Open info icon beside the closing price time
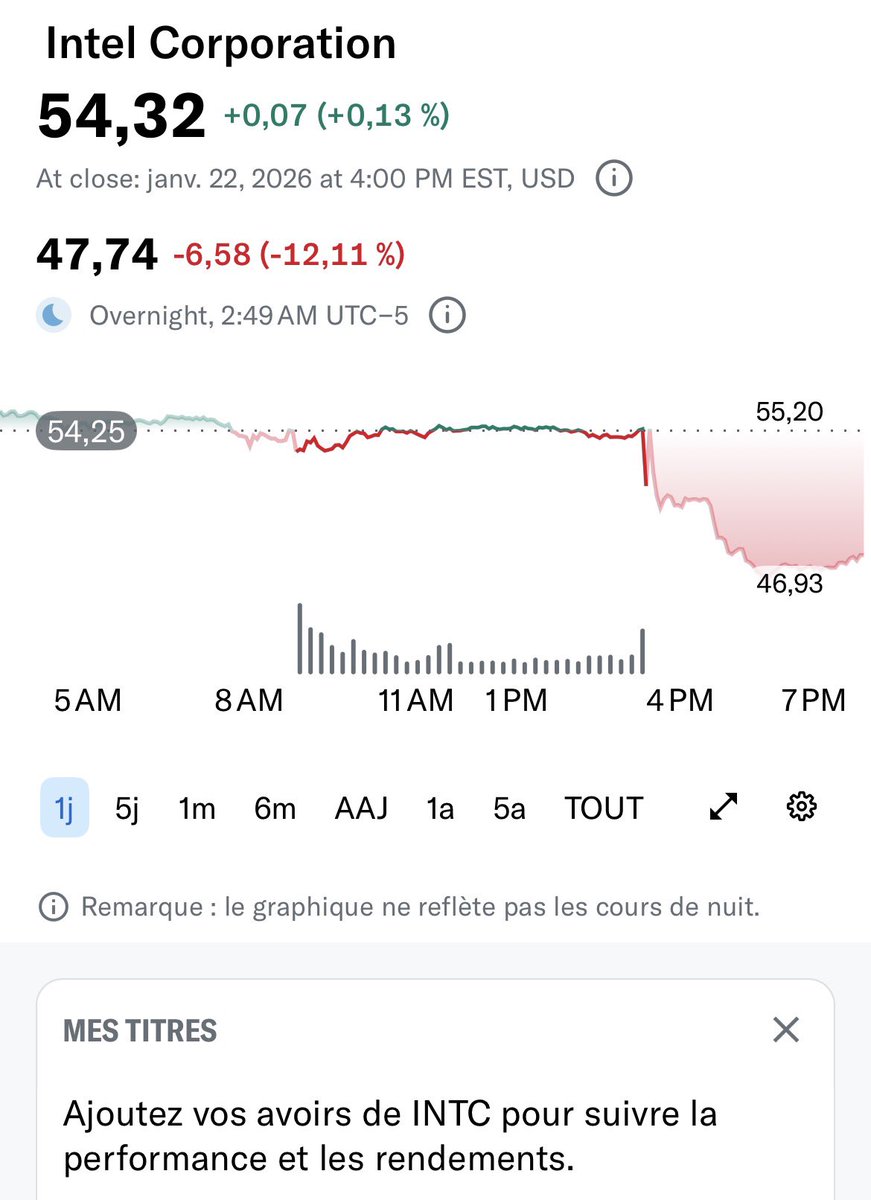871x1200 pixels. pyautogui.click(x=614, y=180)
